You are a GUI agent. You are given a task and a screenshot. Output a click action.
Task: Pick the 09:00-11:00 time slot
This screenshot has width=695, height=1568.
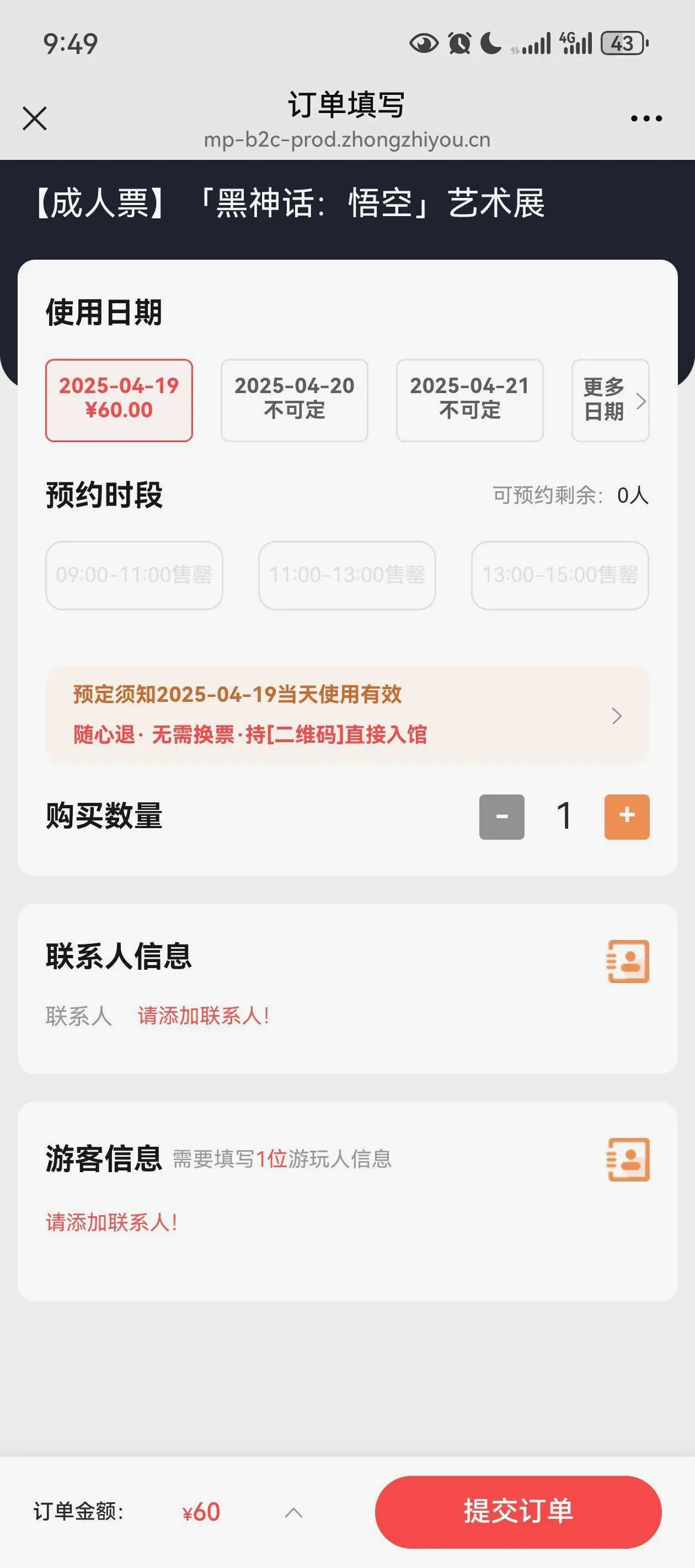[x=134, y=575]
